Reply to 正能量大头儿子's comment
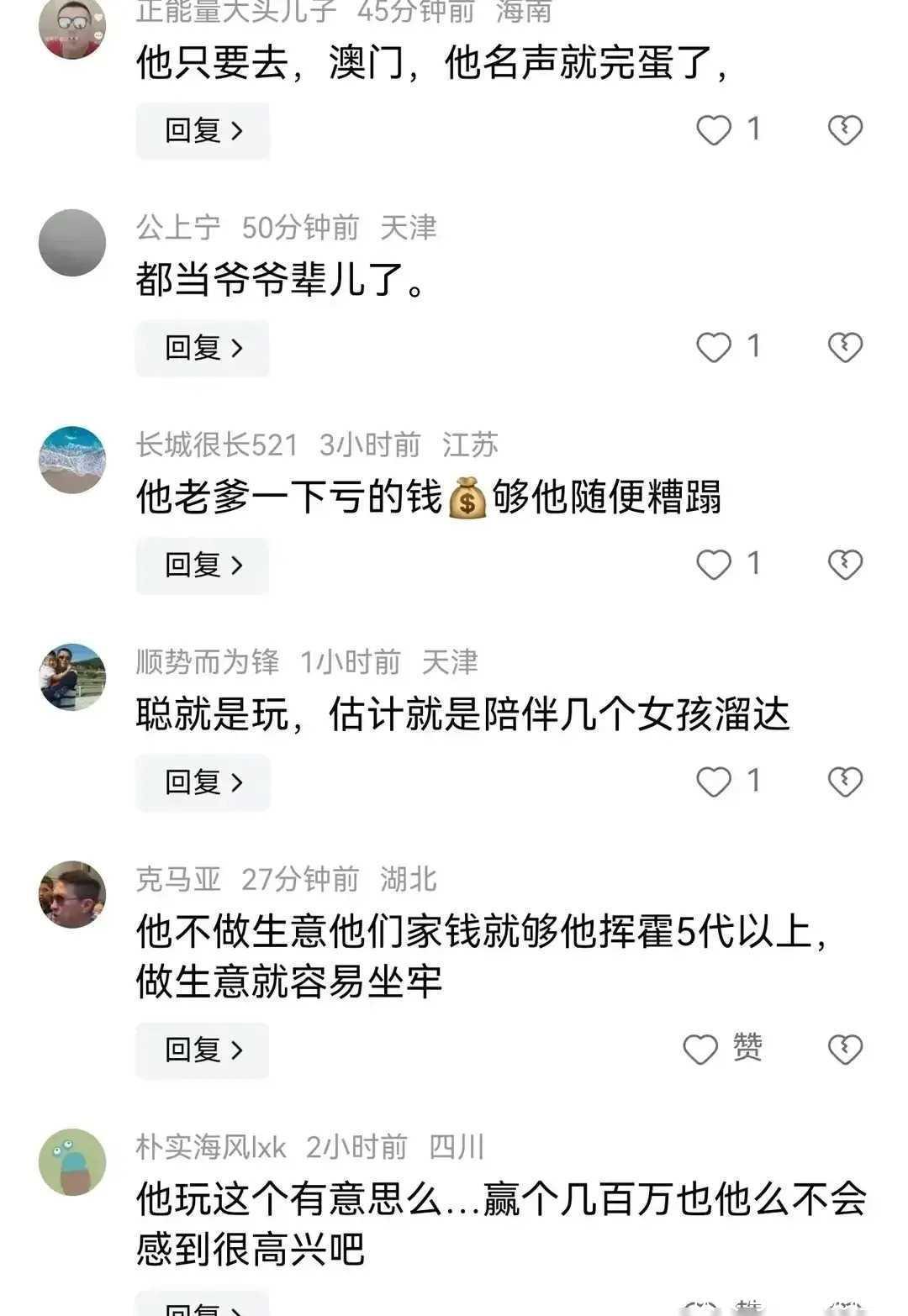Viewport: 908px width, 1316px height. point(203,131)
